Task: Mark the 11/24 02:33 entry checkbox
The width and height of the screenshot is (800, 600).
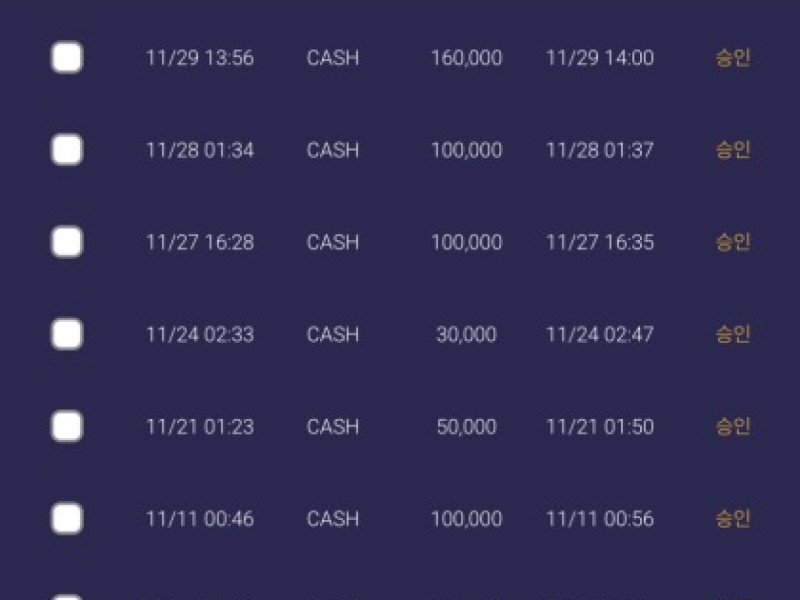Action: (67, 334)
